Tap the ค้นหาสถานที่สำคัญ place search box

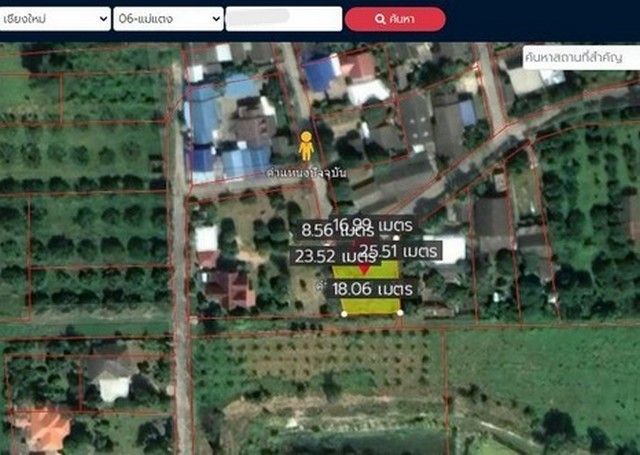pos(582,57)
